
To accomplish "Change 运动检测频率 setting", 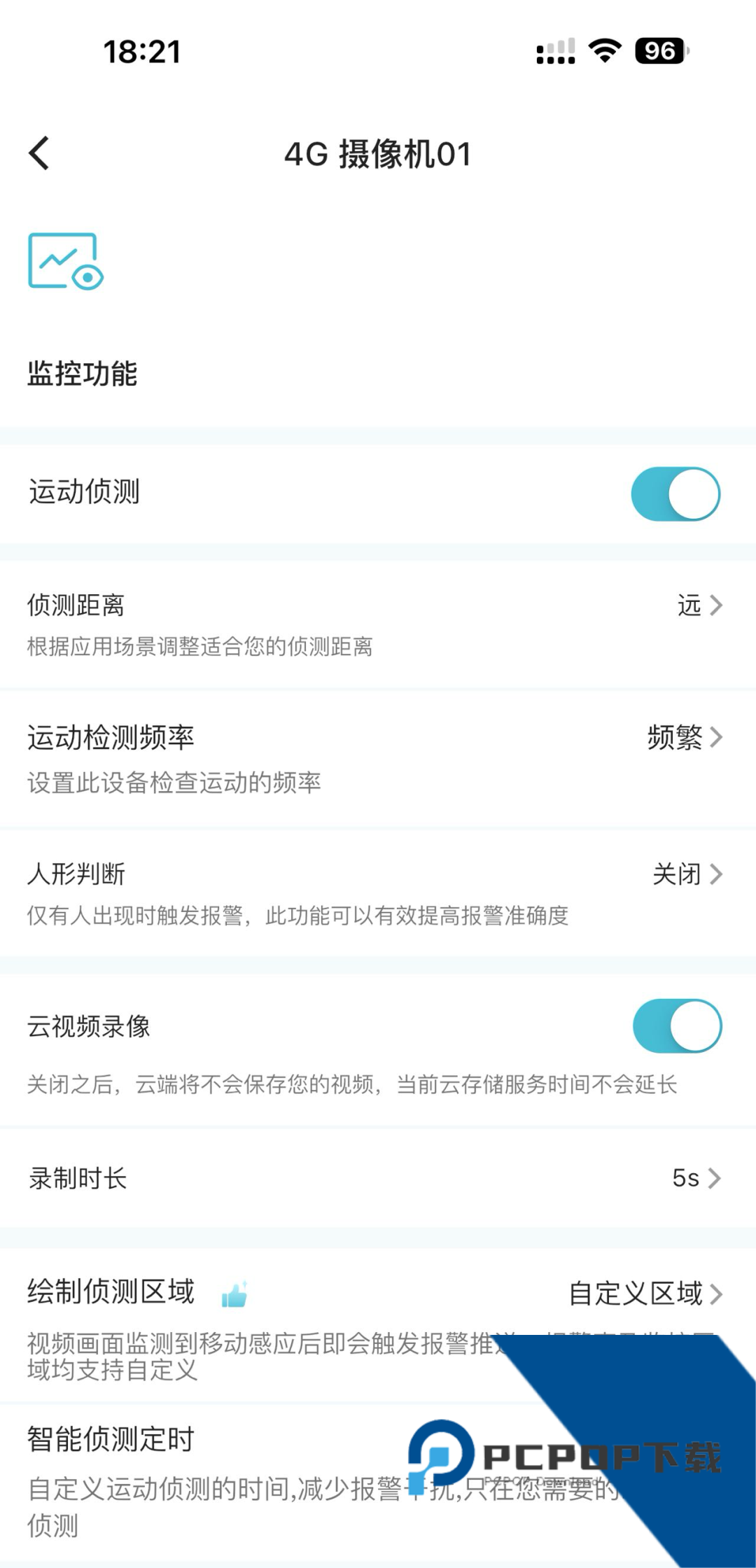I will 378,757.
